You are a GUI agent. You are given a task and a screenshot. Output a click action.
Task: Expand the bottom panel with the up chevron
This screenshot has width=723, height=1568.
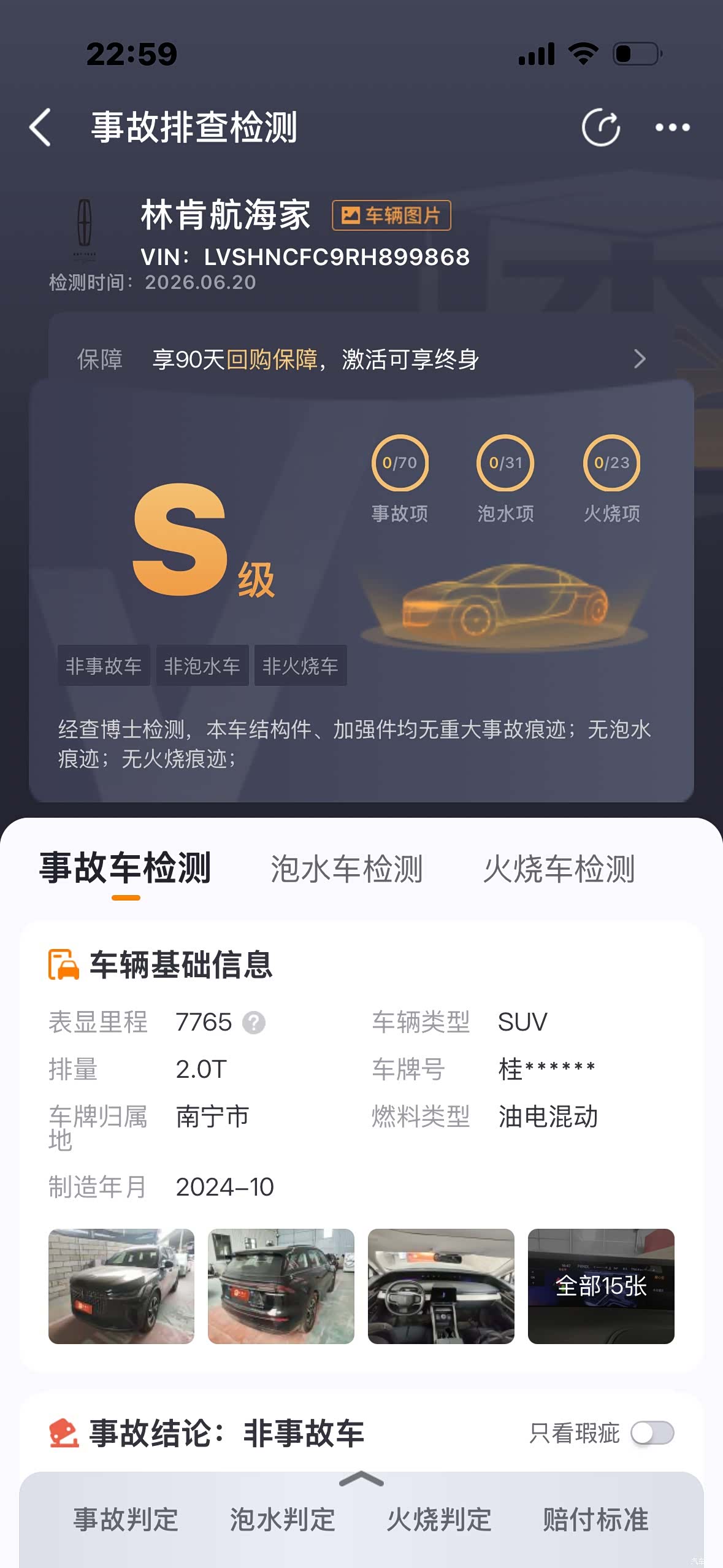coord(361,1480)
